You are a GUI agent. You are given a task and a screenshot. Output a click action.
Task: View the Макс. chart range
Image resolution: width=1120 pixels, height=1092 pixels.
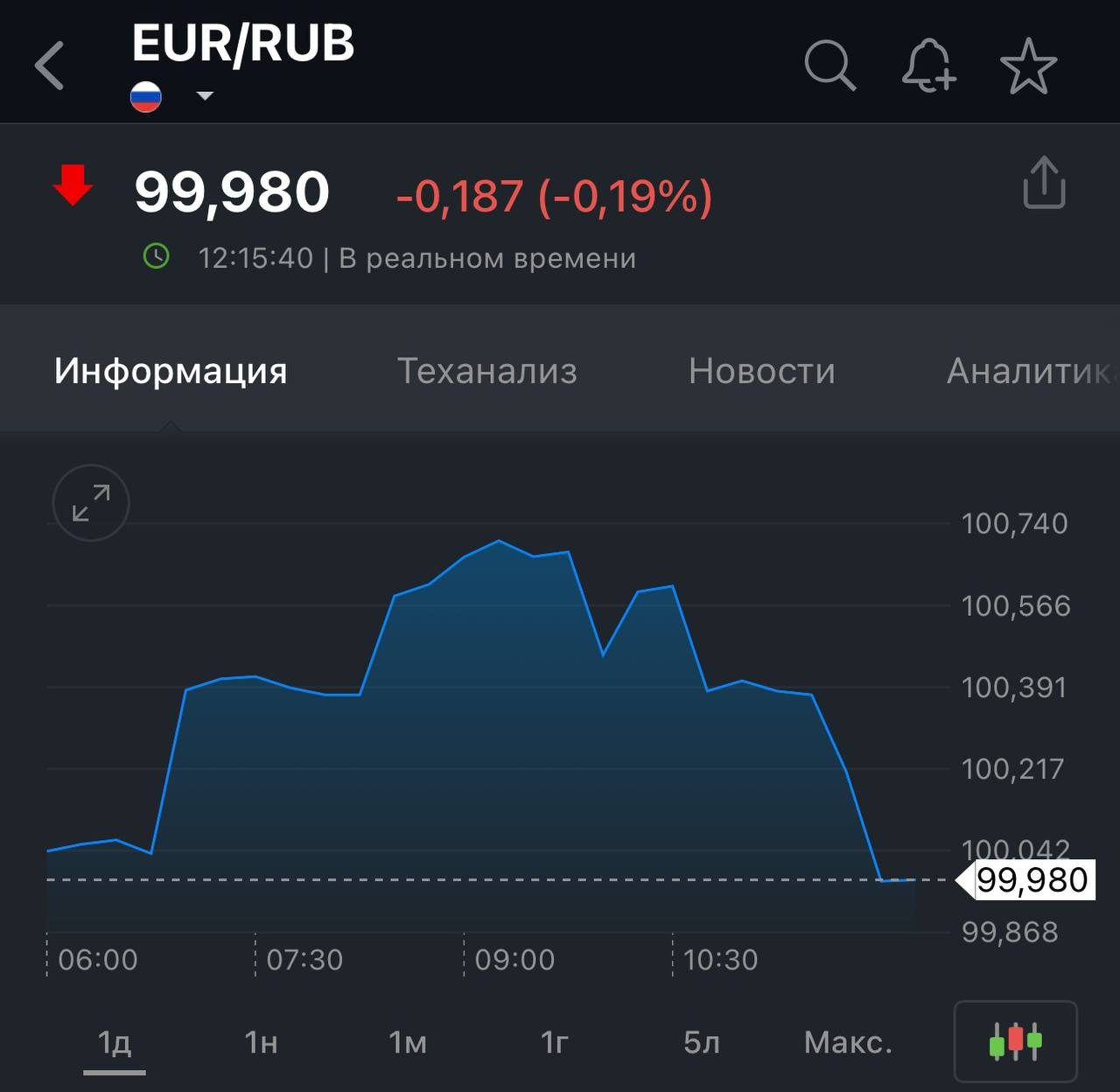848,1042
